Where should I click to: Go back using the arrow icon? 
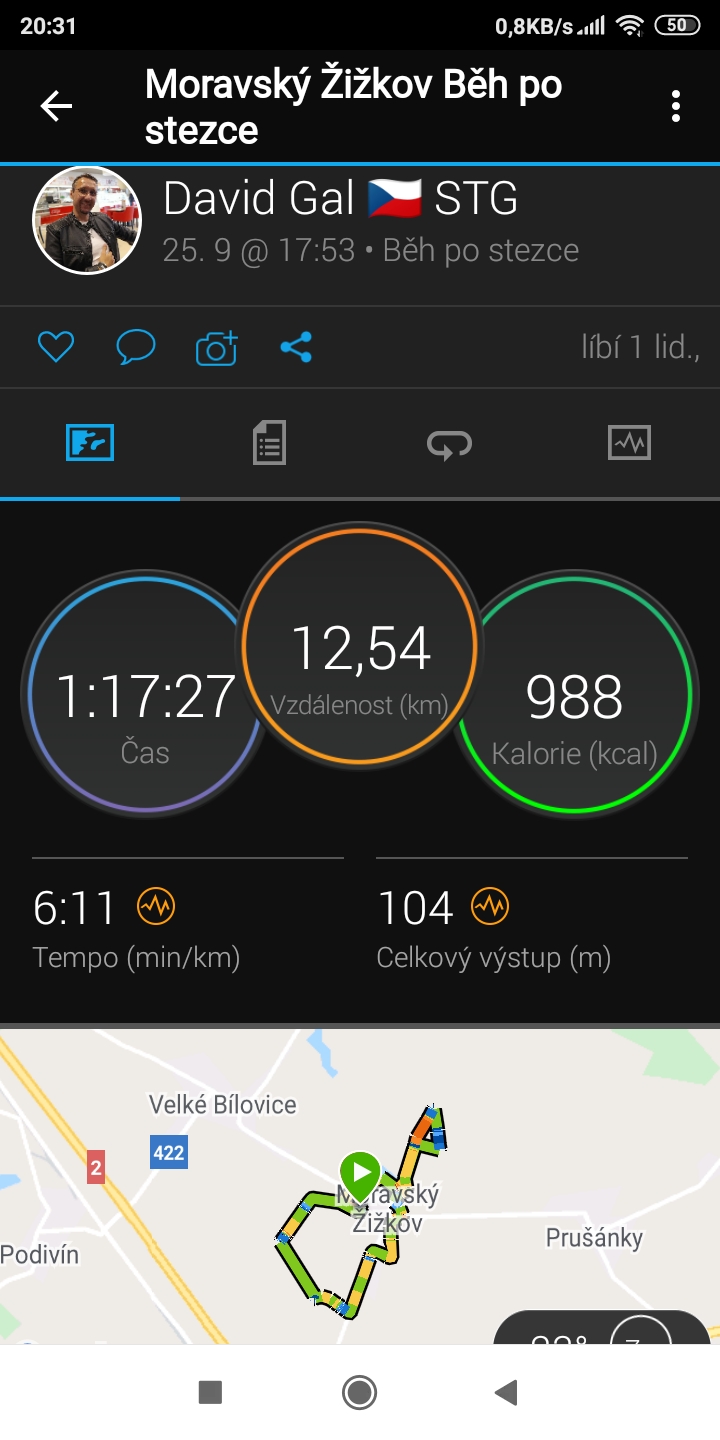(56, 106)
